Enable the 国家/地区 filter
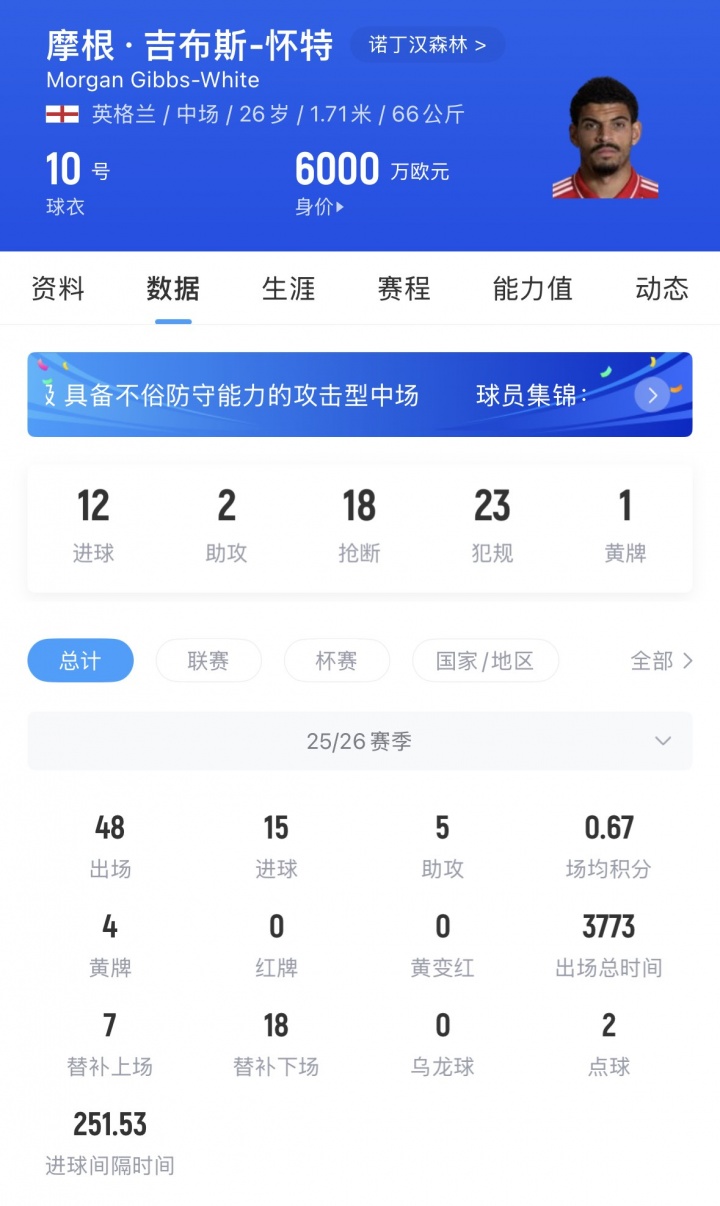720x1206 pixels. coord(485,660)
